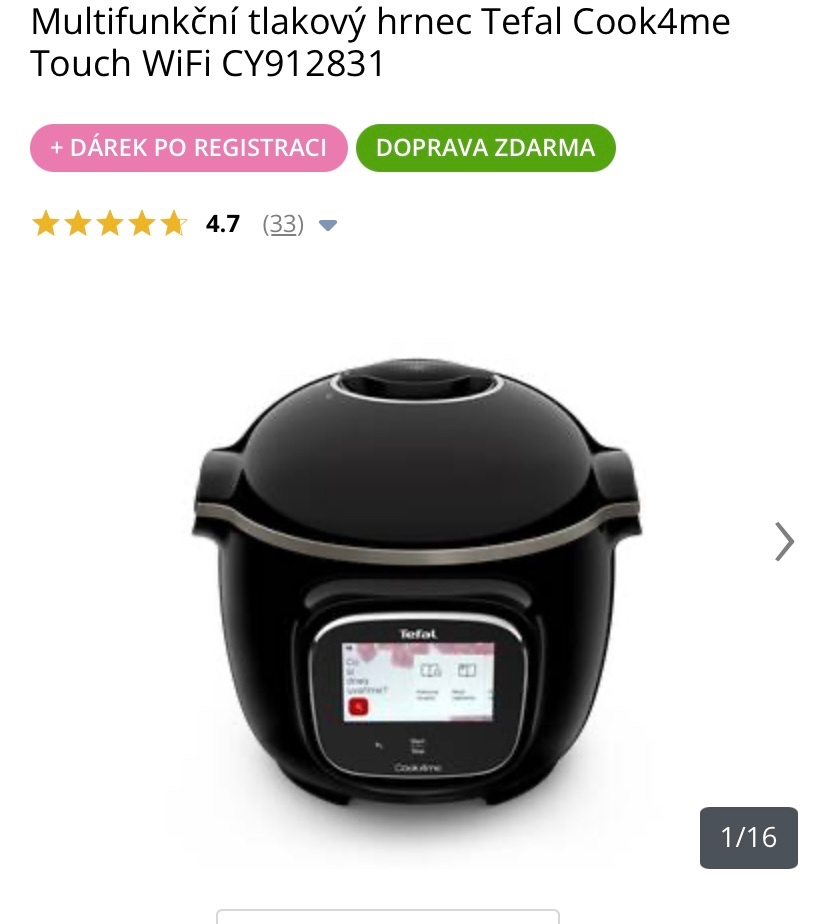Open the Tefal Cook4me product image
This screenshot has height=924, width=828.
point(415,590)
